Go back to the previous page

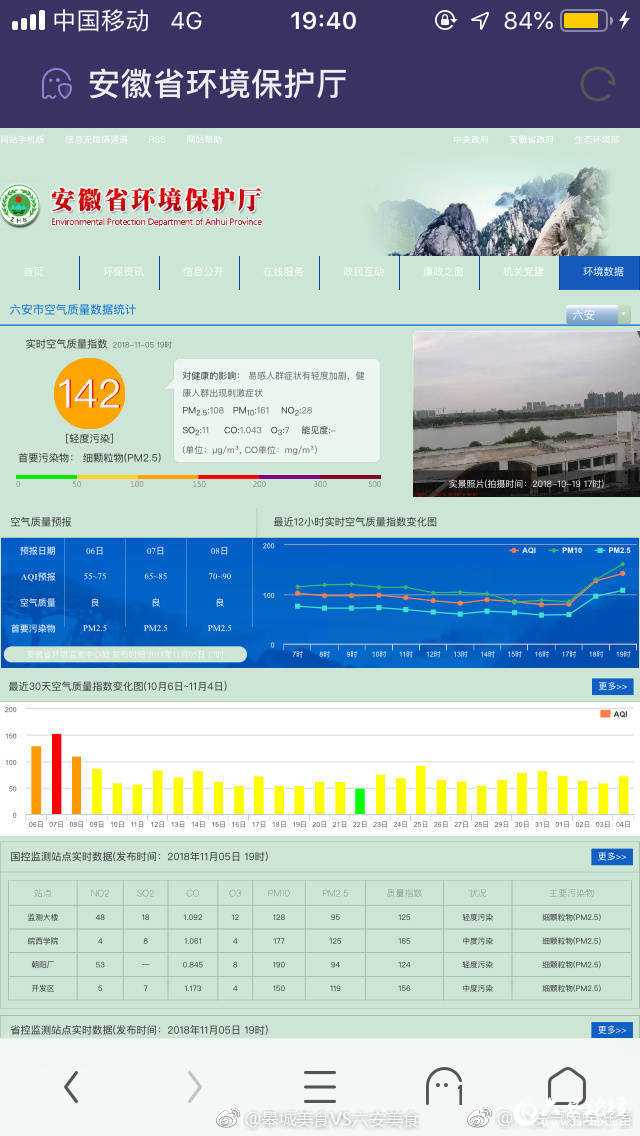(x=71, y=1086)
